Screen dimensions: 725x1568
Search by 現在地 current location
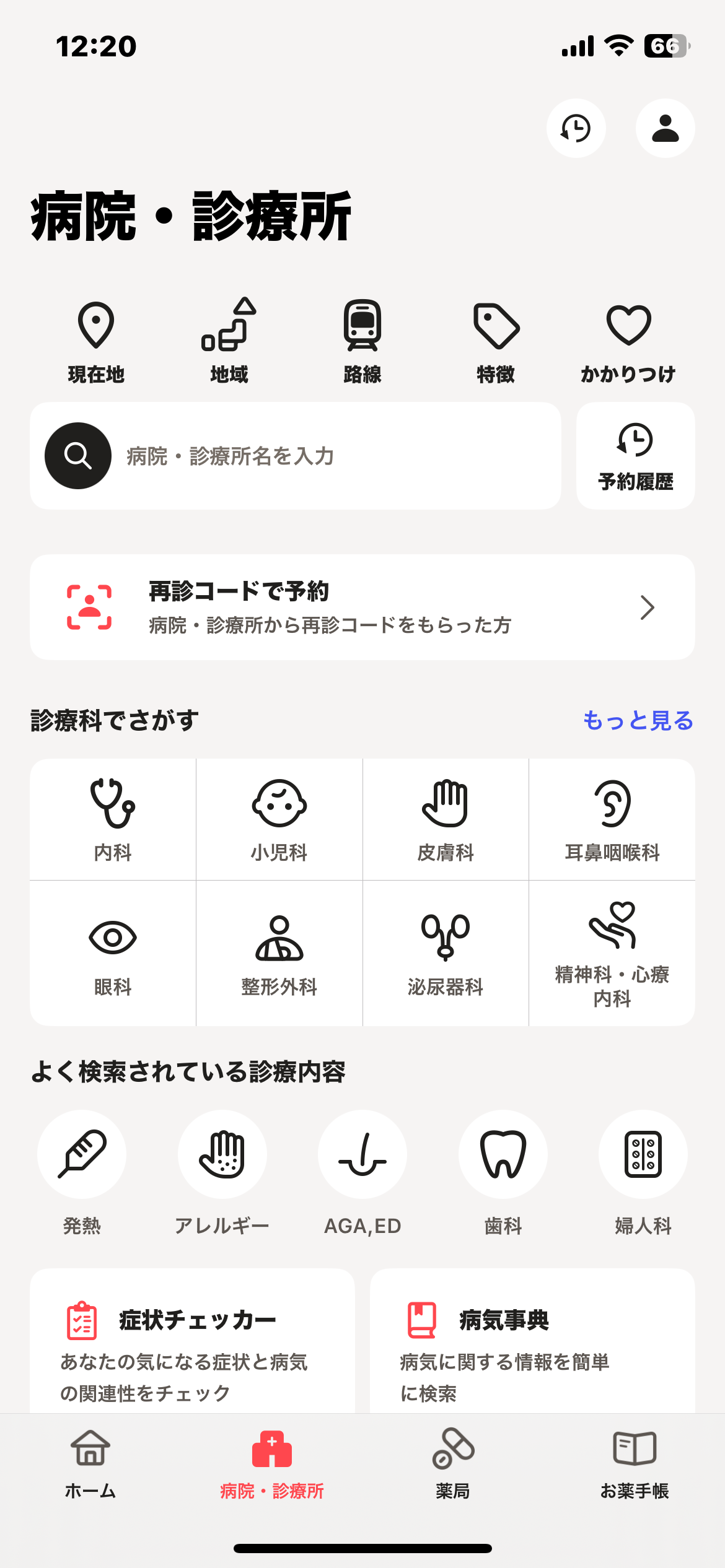click(96, 341)
